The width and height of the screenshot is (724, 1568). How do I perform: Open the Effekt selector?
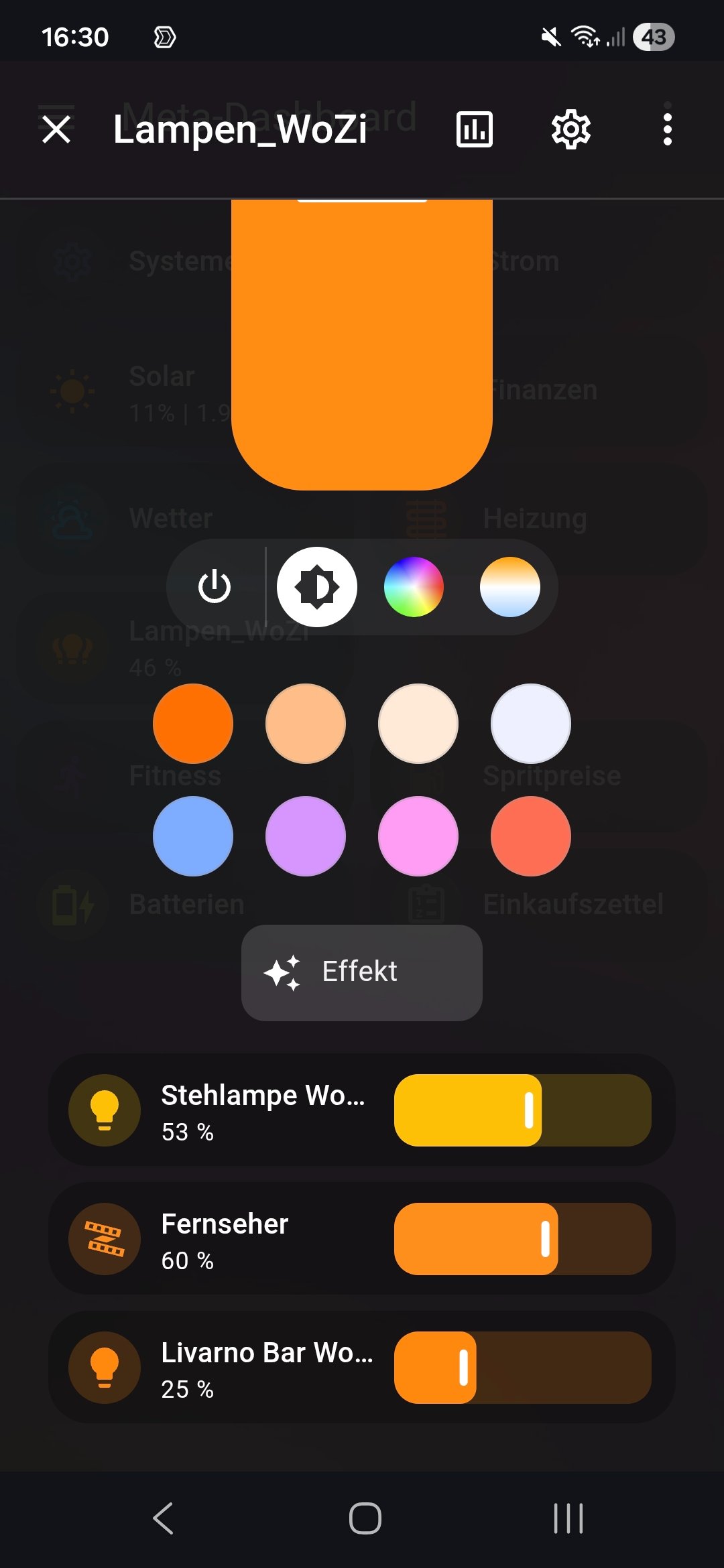tap(362, 972)
